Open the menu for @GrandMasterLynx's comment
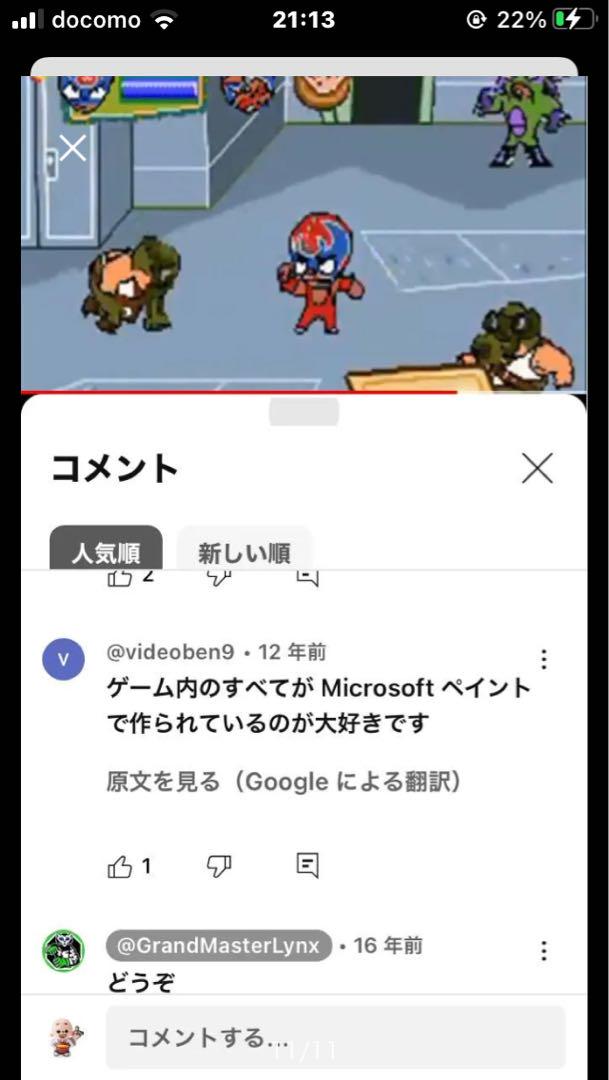The width and height of the screenshot is (609, 1080). pos(543,951)
